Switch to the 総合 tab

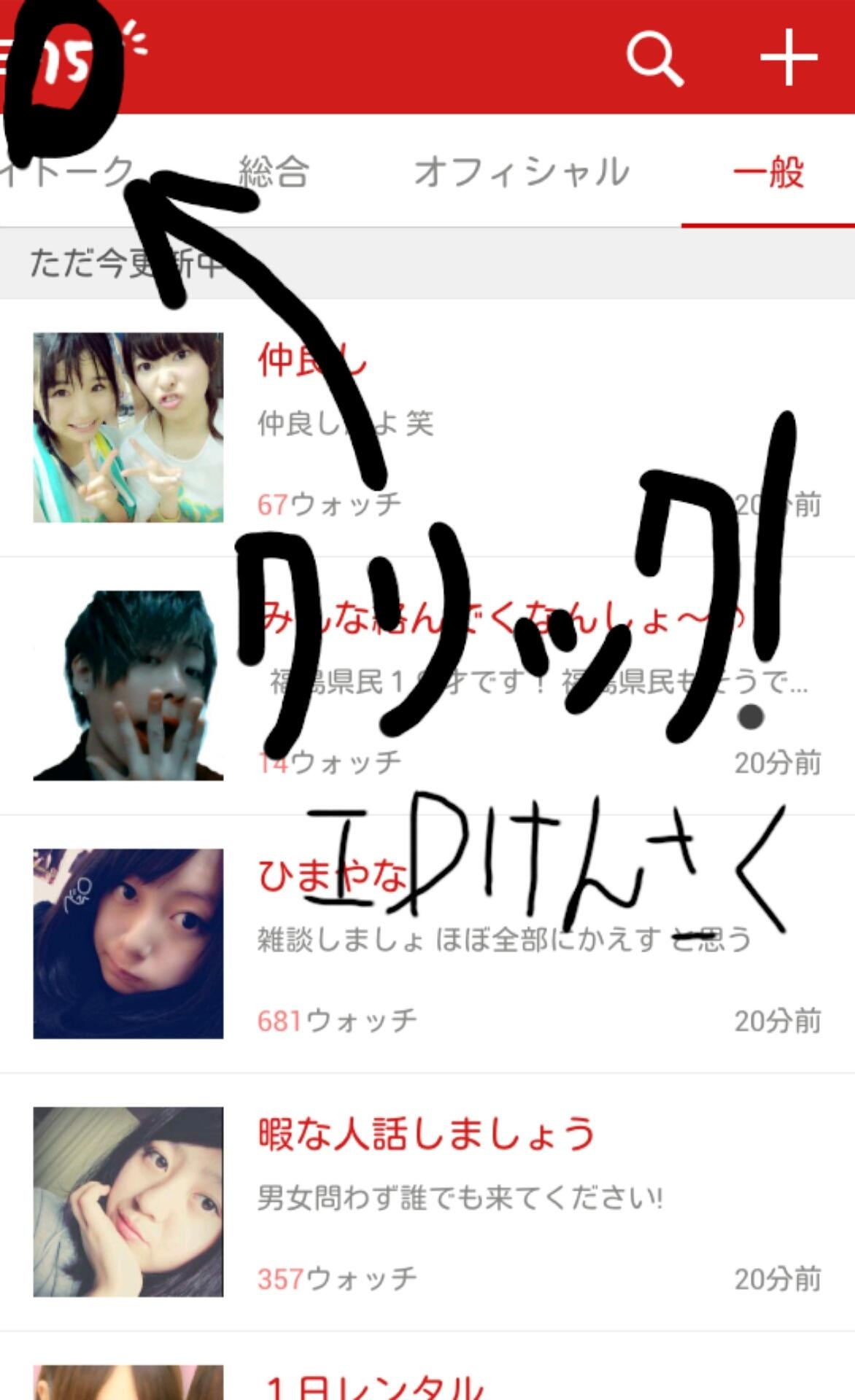tap(274, 173)
